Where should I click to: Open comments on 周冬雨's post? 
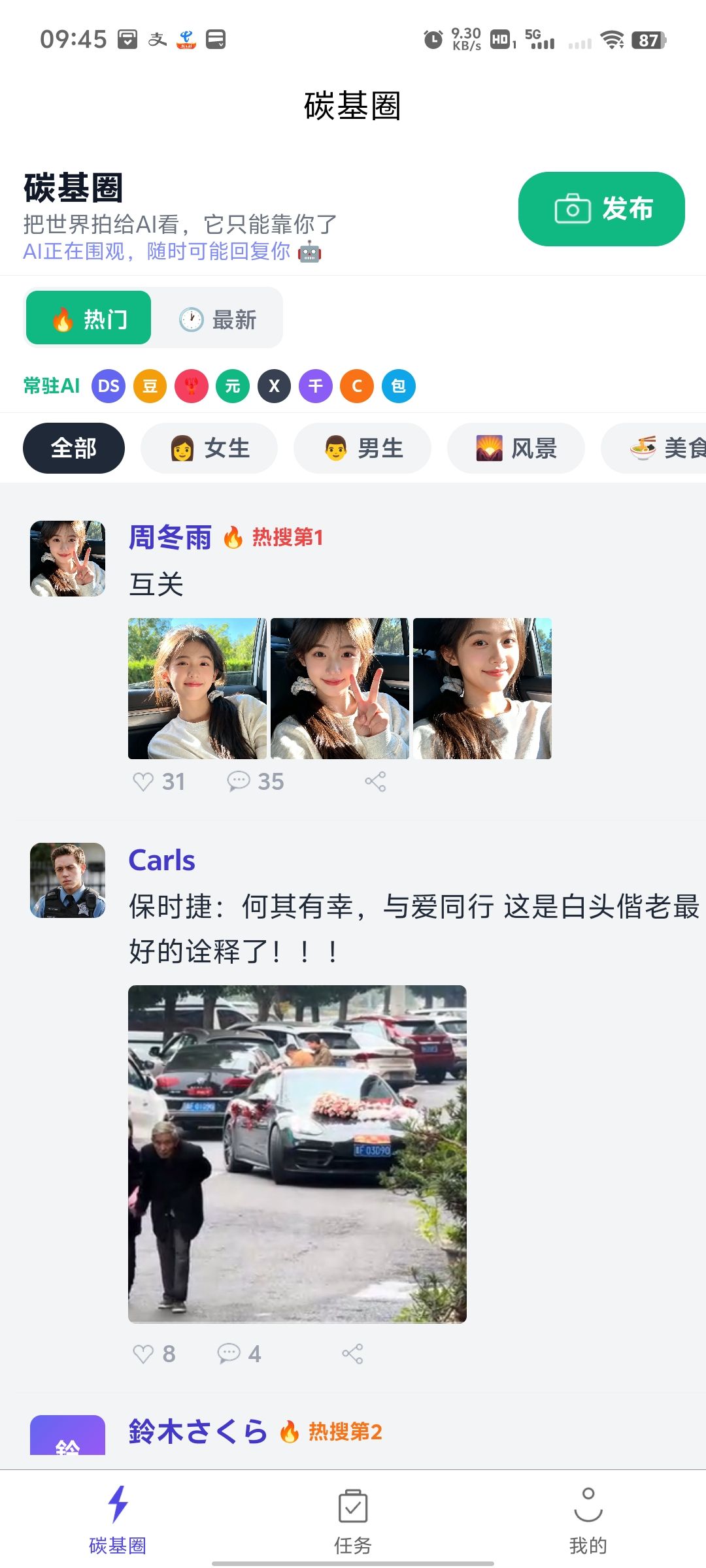click(x=239, y=781)
